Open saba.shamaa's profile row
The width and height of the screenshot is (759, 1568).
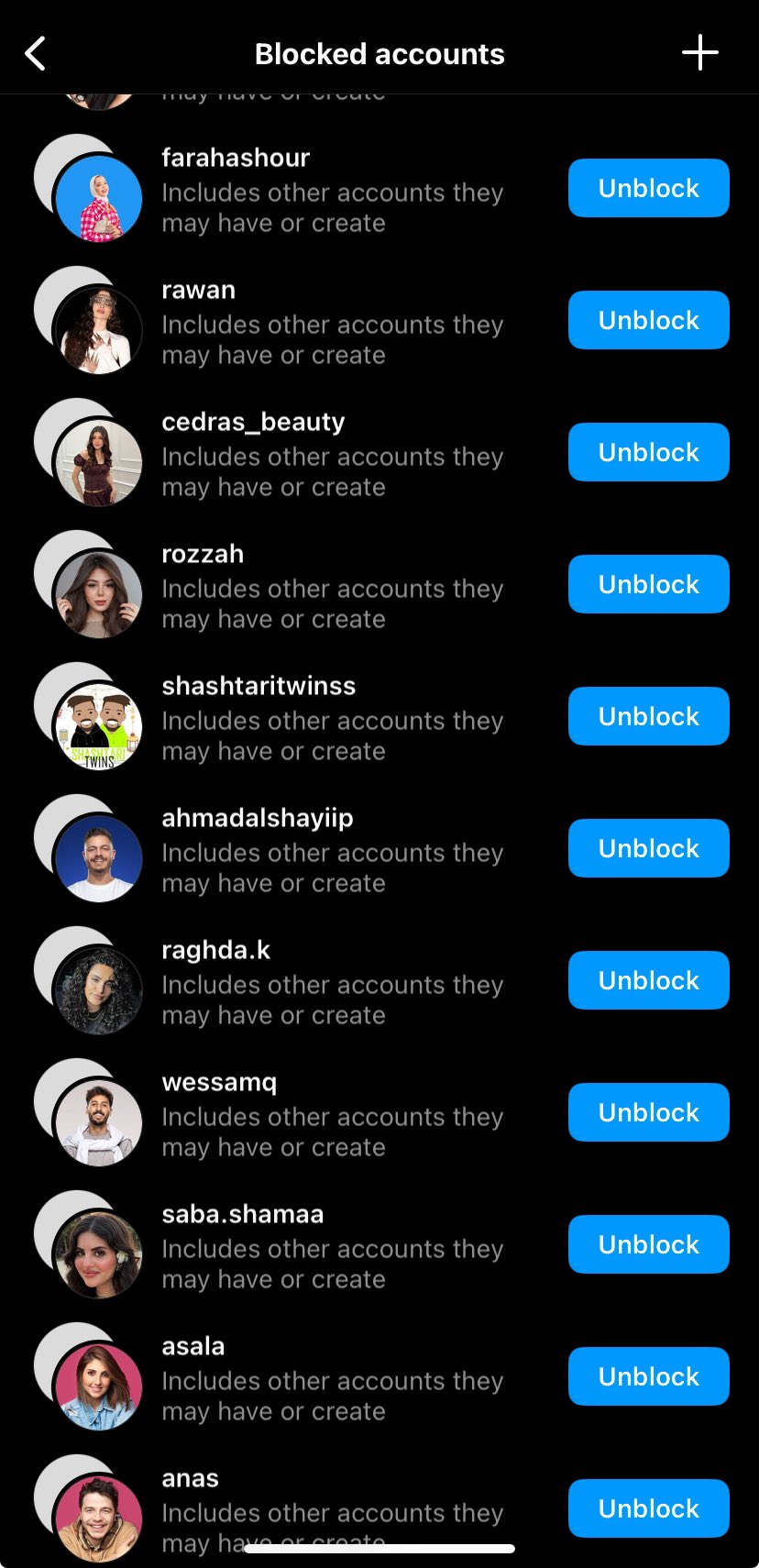pos(243,1215)
